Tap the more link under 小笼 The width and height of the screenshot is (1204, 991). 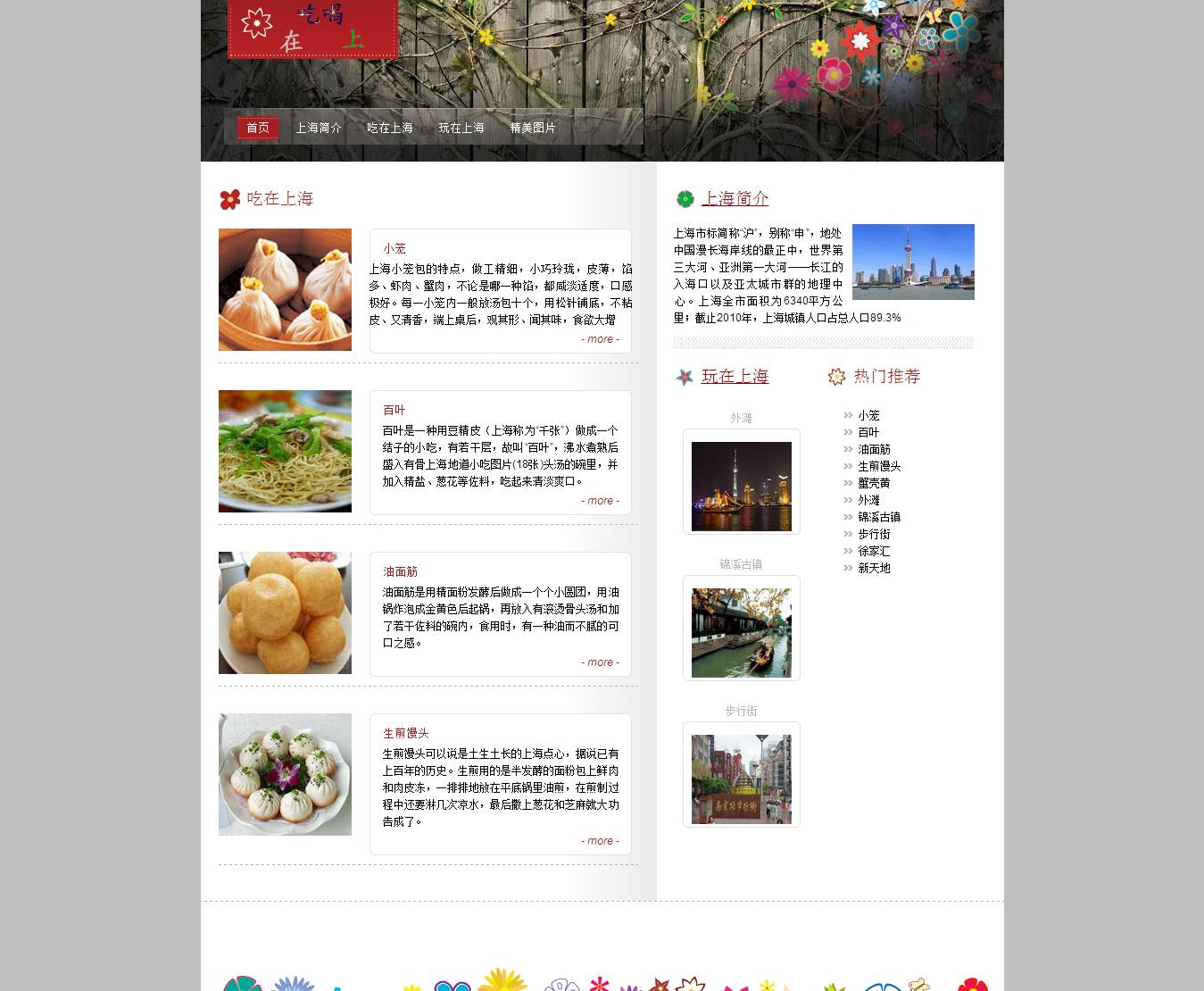[x=600, y=339]
